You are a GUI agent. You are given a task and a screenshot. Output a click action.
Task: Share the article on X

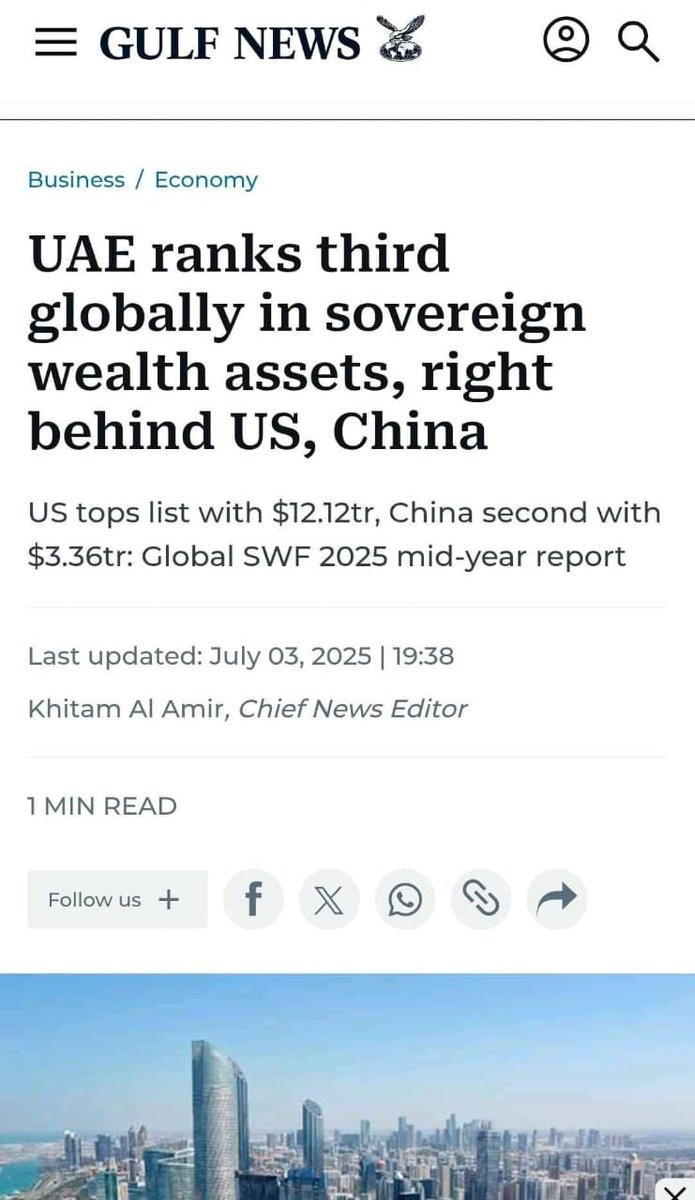[329, 899]
